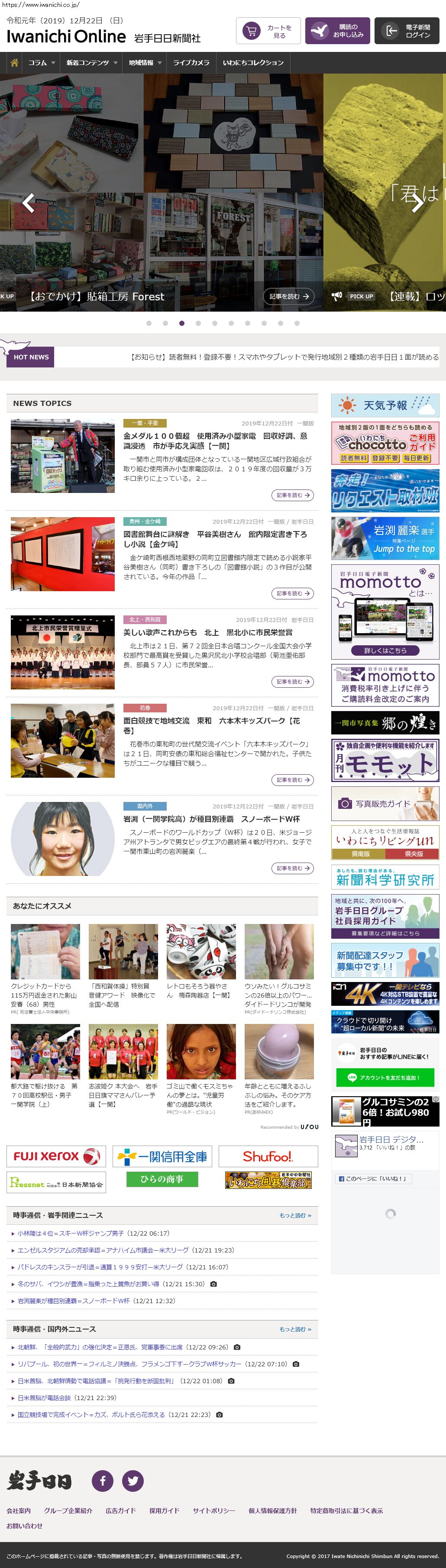Expand the コラム menu
Image resolution: width=446 pixels, height=1568 pixels.
click(x=42, y=63)
